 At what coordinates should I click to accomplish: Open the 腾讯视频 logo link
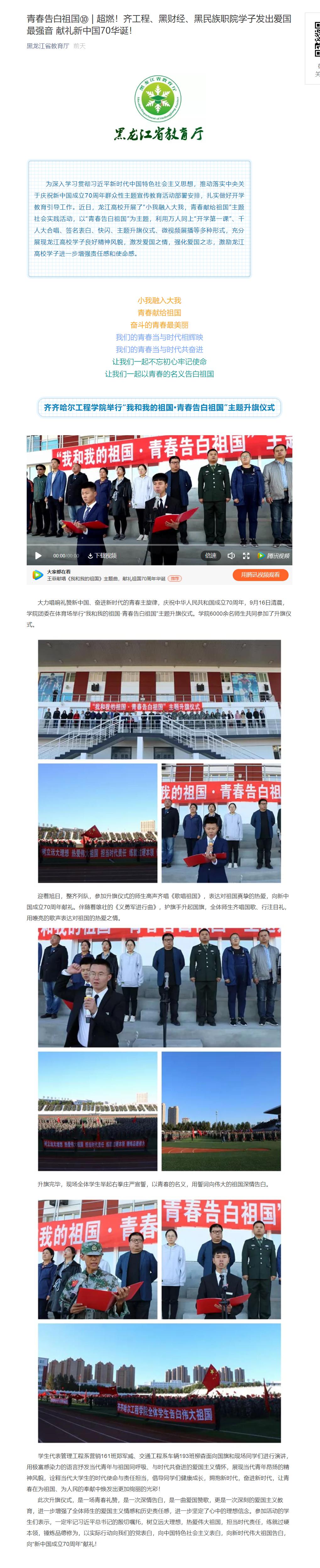(273, 556)
